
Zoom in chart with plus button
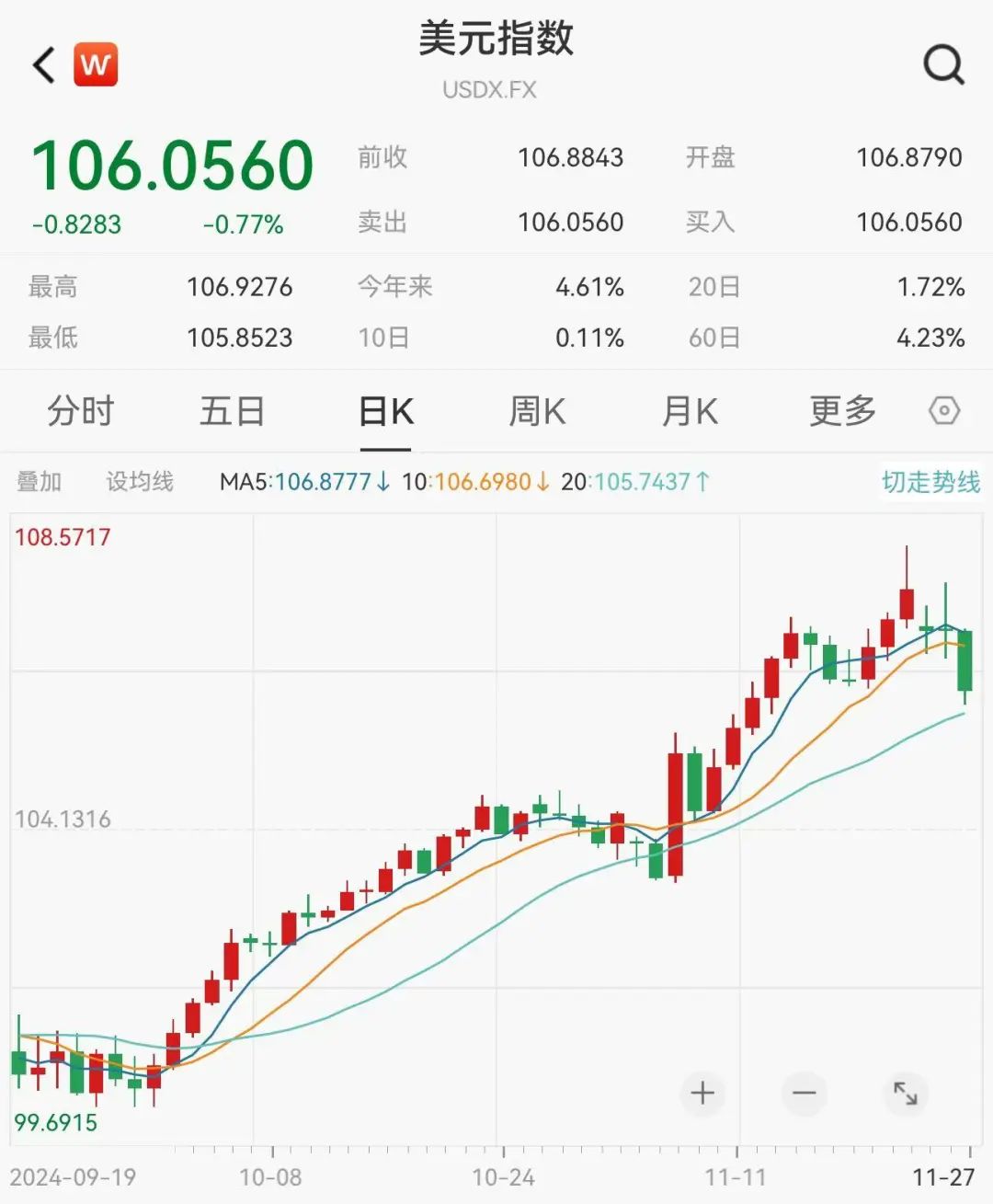tap(702, 1093)
